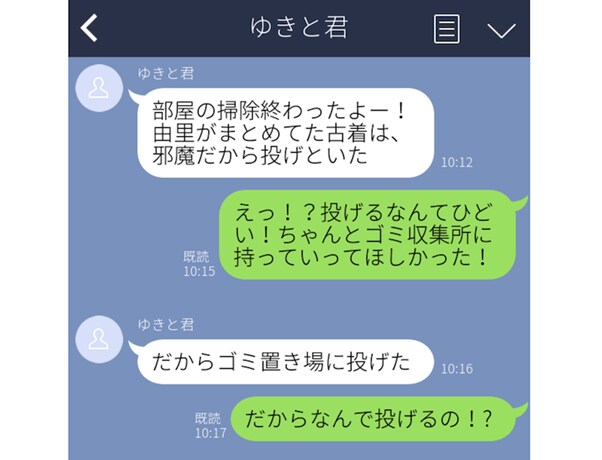Expand the chat menu chevron
This screenshot has width=602, height=460.
[x=500, y=29]
